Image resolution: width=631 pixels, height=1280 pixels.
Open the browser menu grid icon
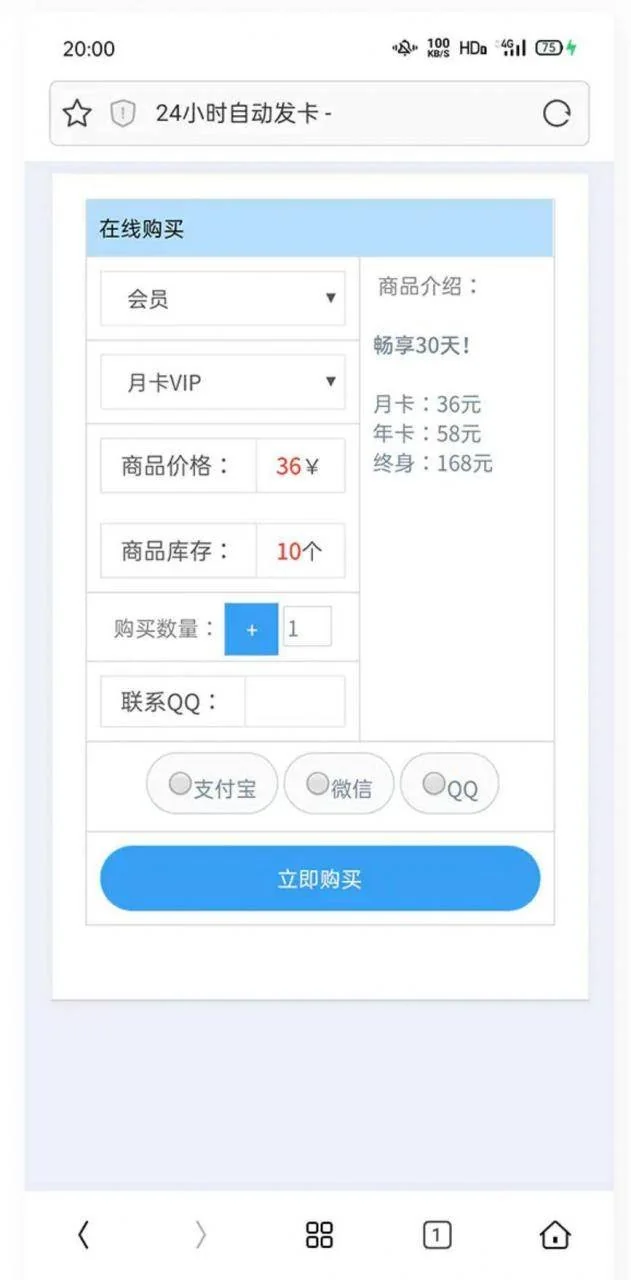click(x=319, y=1235)
